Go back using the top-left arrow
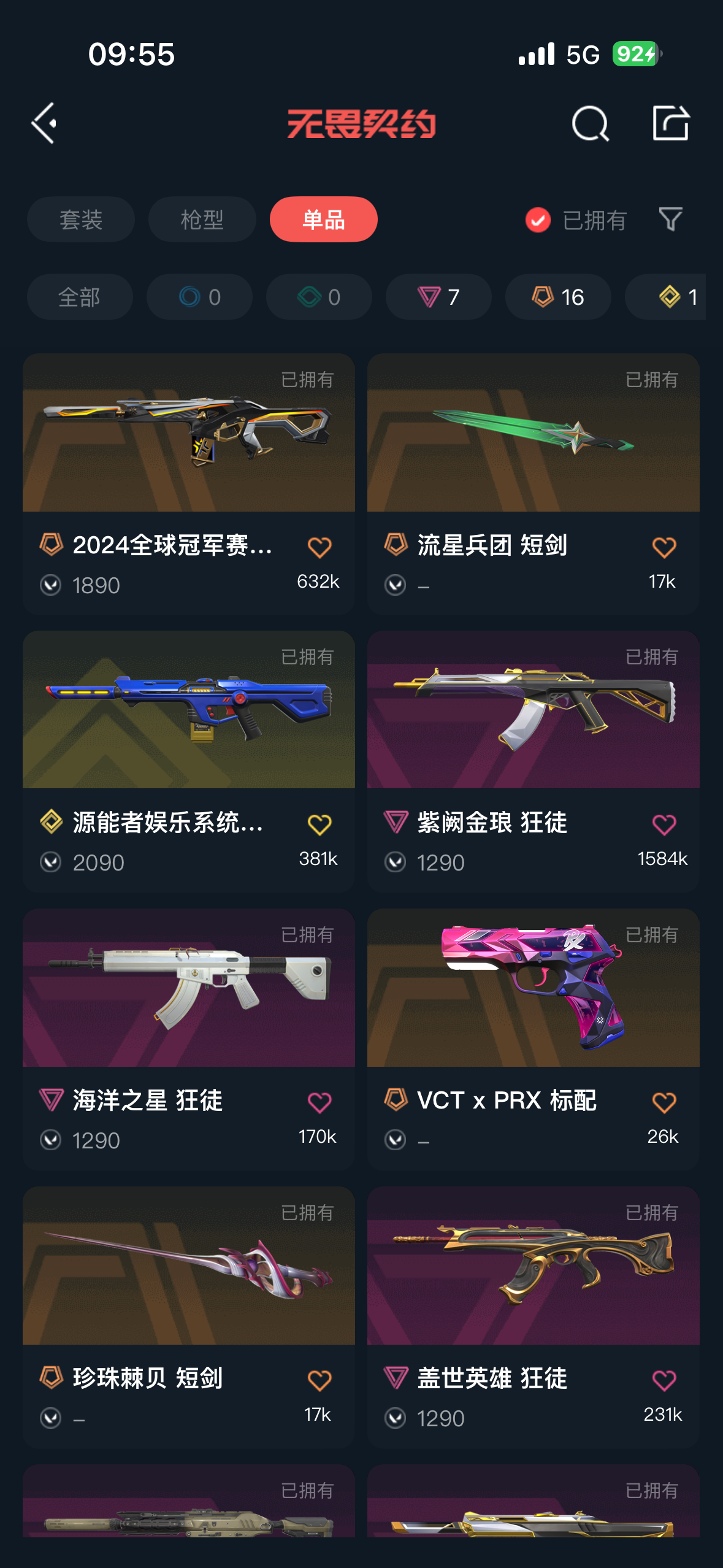This screenshot has width=723, height=1568. coord(44,123)
